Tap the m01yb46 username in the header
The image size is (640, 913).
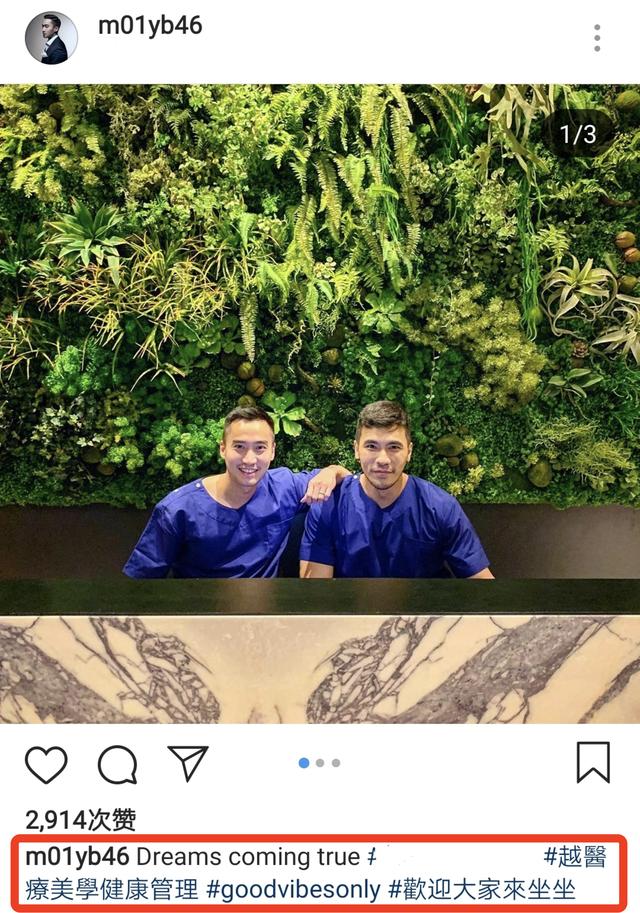click(x=150, y=26)
